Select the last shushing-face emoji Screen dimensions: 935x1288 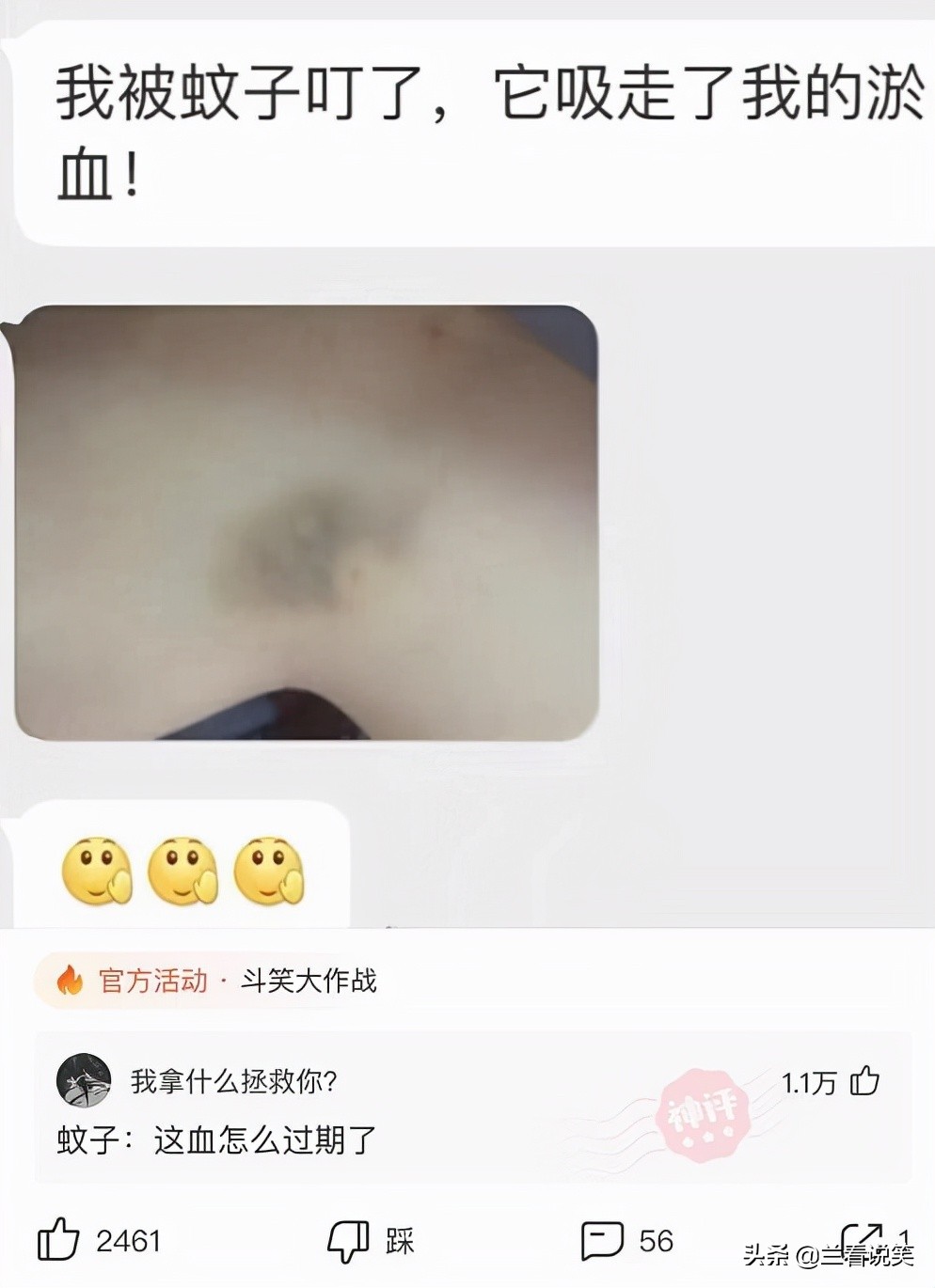(x=270, y=871)
